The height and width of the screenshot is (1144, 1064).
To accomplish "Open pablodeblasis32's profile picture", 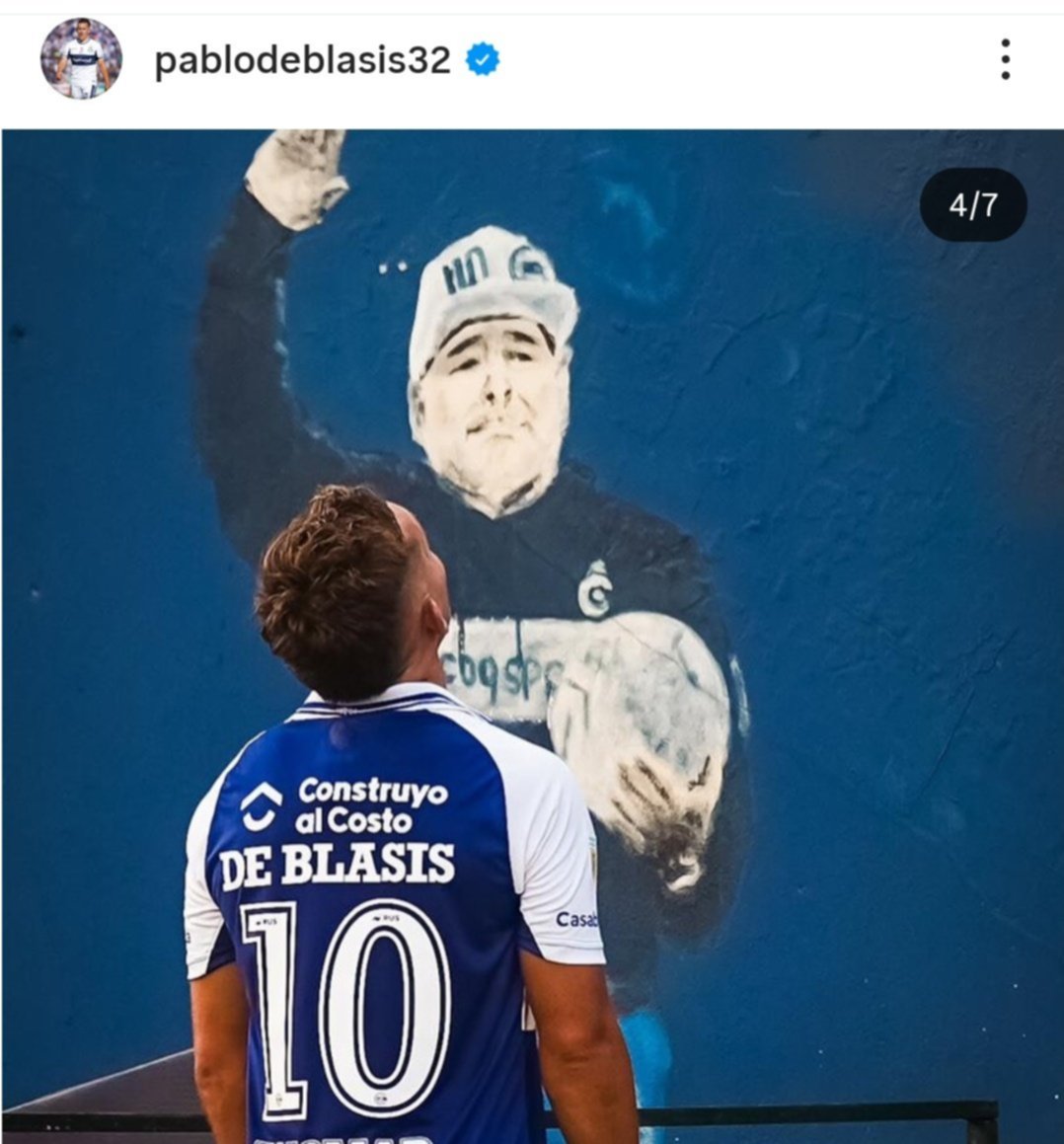I will [x=81, y=59].
